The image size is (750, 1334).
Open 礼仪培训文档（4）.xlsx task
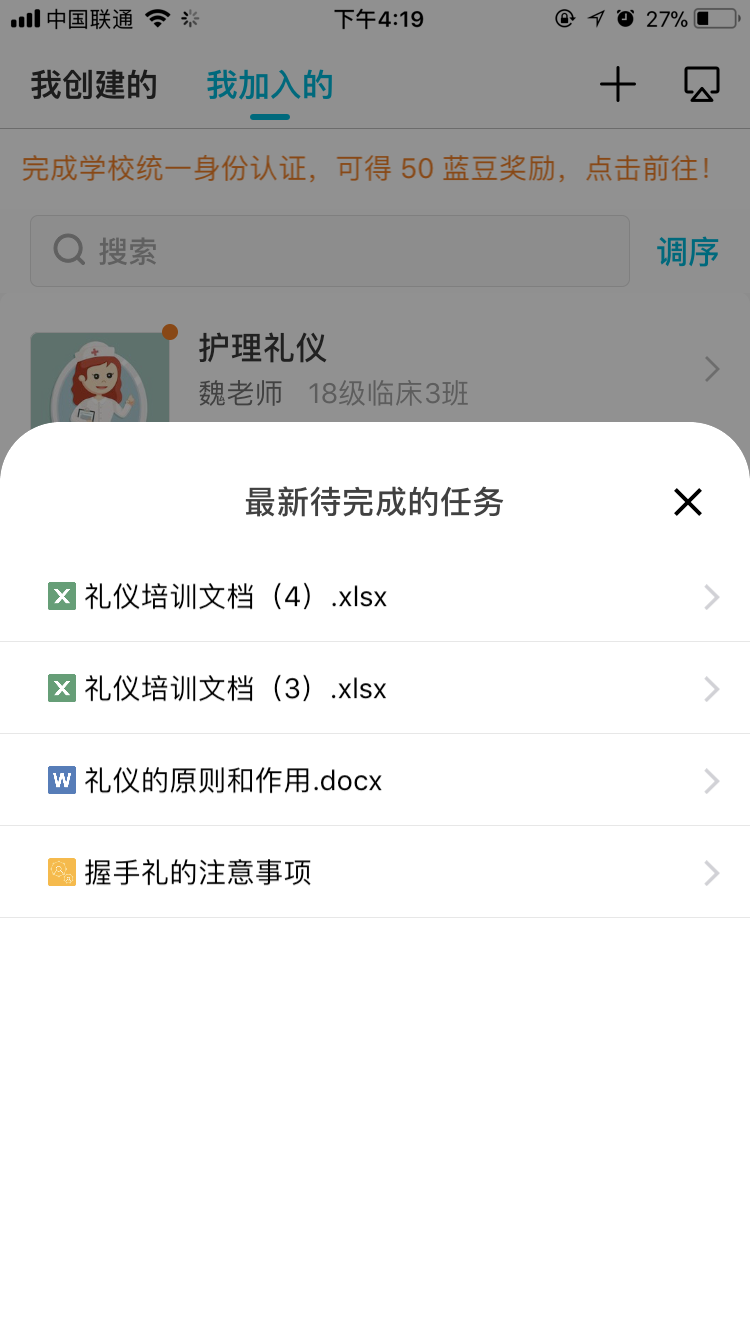click(375, 597)
